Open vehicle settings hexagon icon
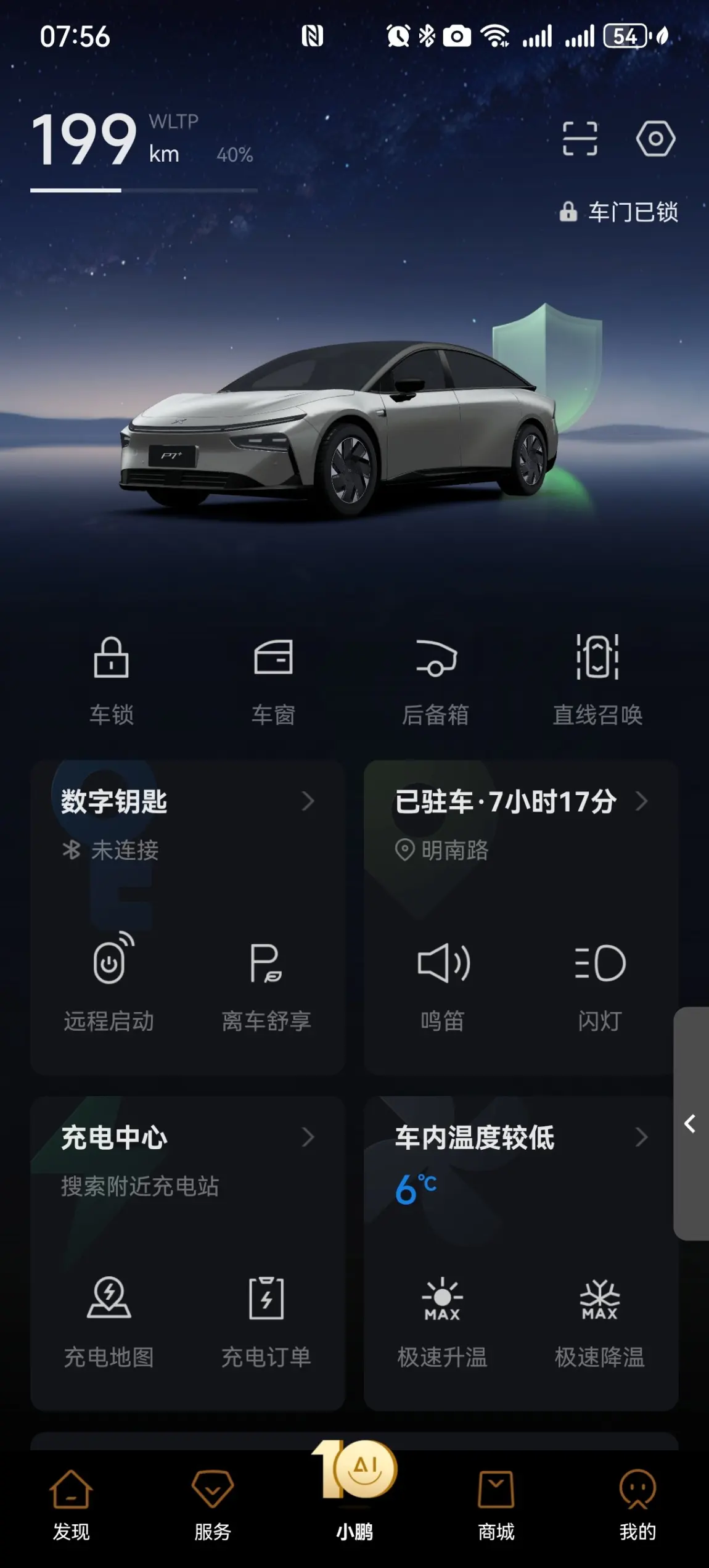Viewport: 709px width, 1568px height. click(x=655, y=138)
